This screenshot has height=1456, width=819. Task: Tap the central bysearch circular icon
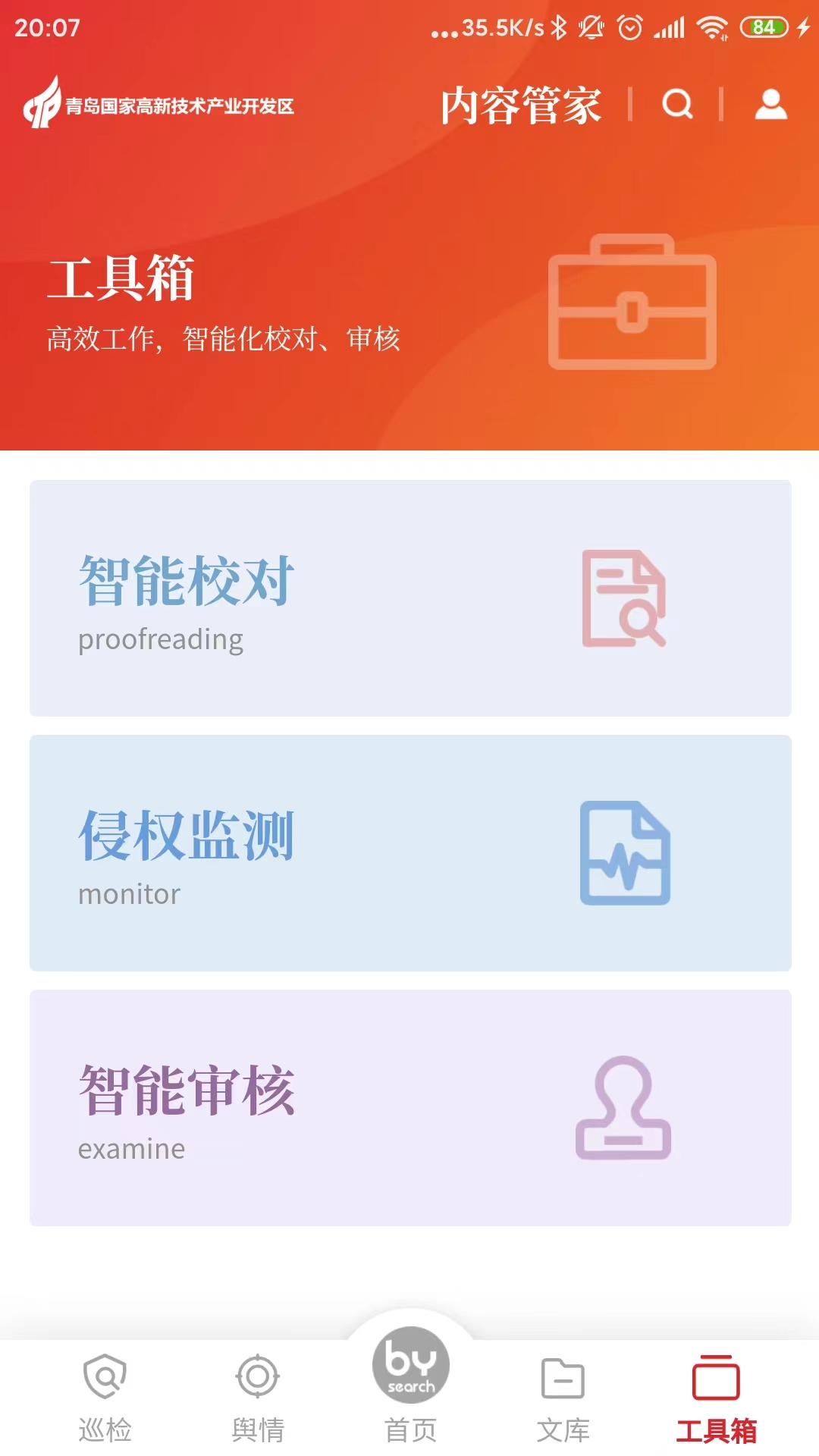click(409, 1365)
